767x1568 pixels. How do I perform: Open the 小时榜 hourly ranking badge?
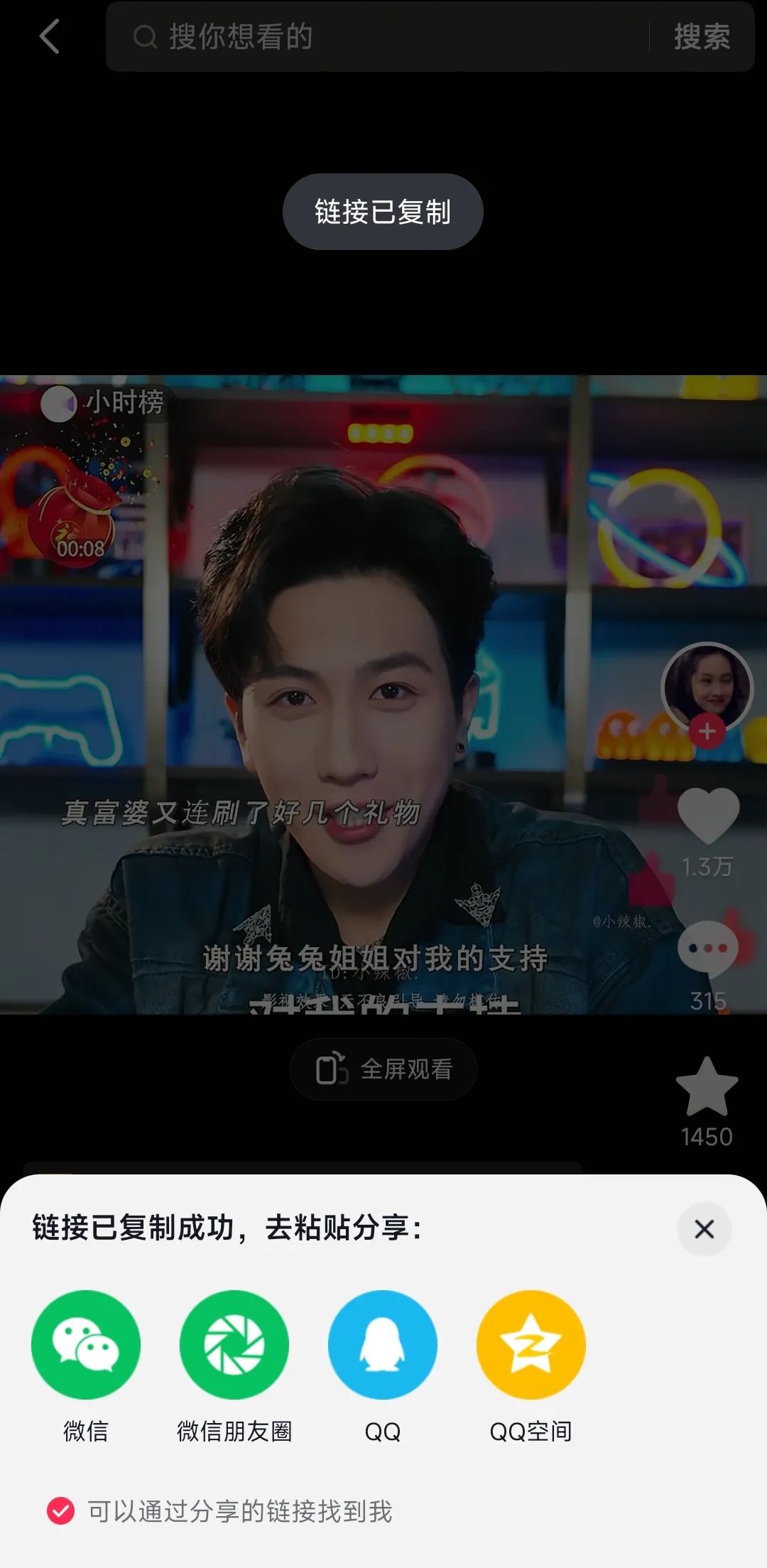tap(103, 403)
